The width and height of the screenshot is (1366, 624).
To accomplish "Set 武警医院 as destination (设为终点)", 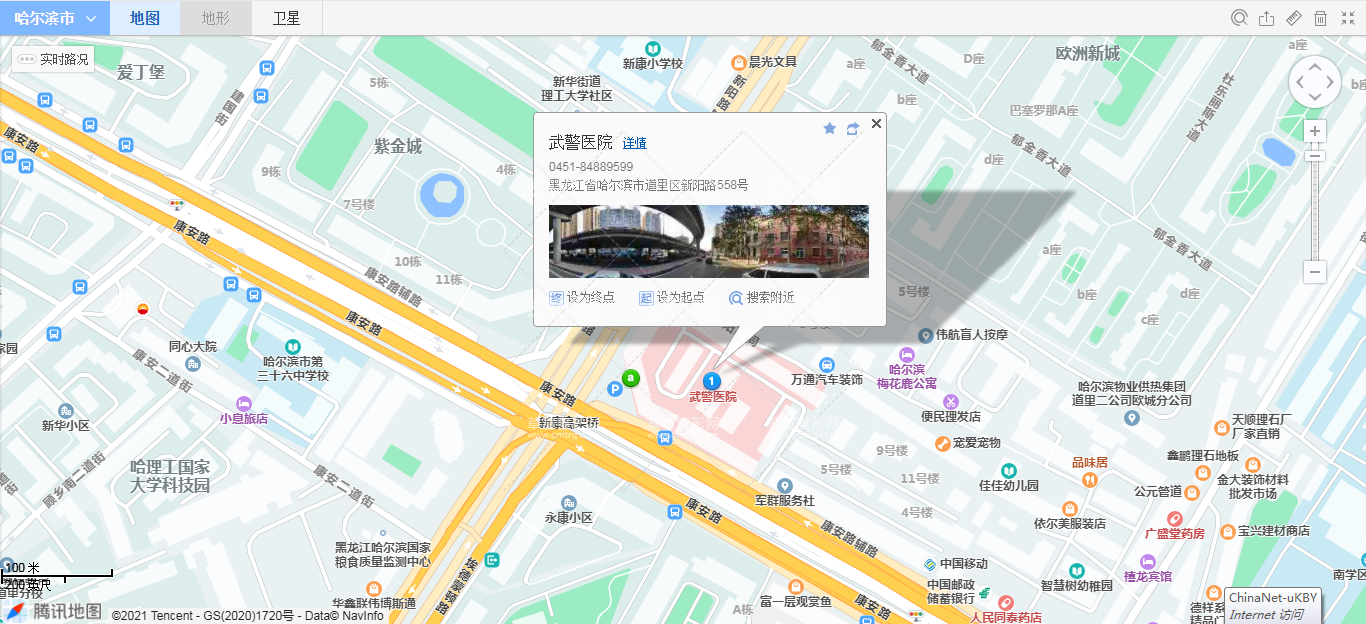I will (582, 298).
